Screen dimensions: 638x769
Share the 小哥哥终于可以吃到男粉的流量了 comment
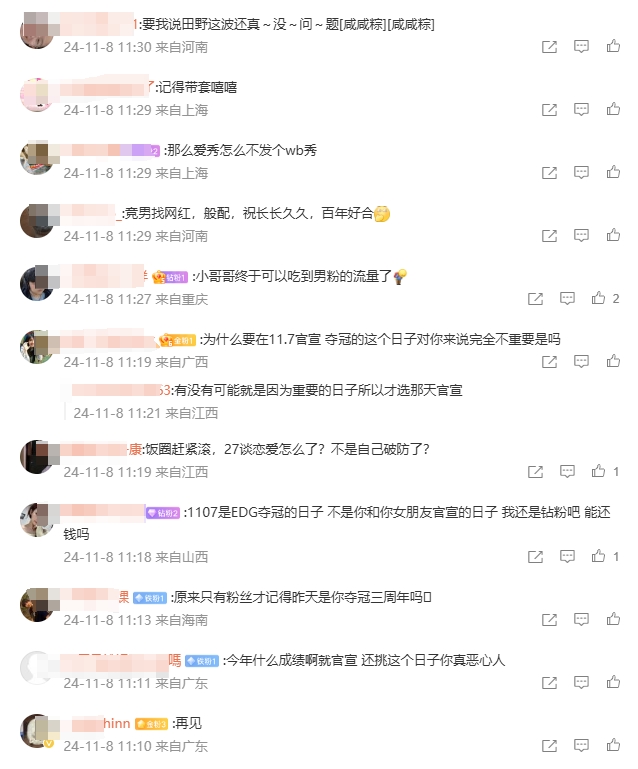coord(536,298)
